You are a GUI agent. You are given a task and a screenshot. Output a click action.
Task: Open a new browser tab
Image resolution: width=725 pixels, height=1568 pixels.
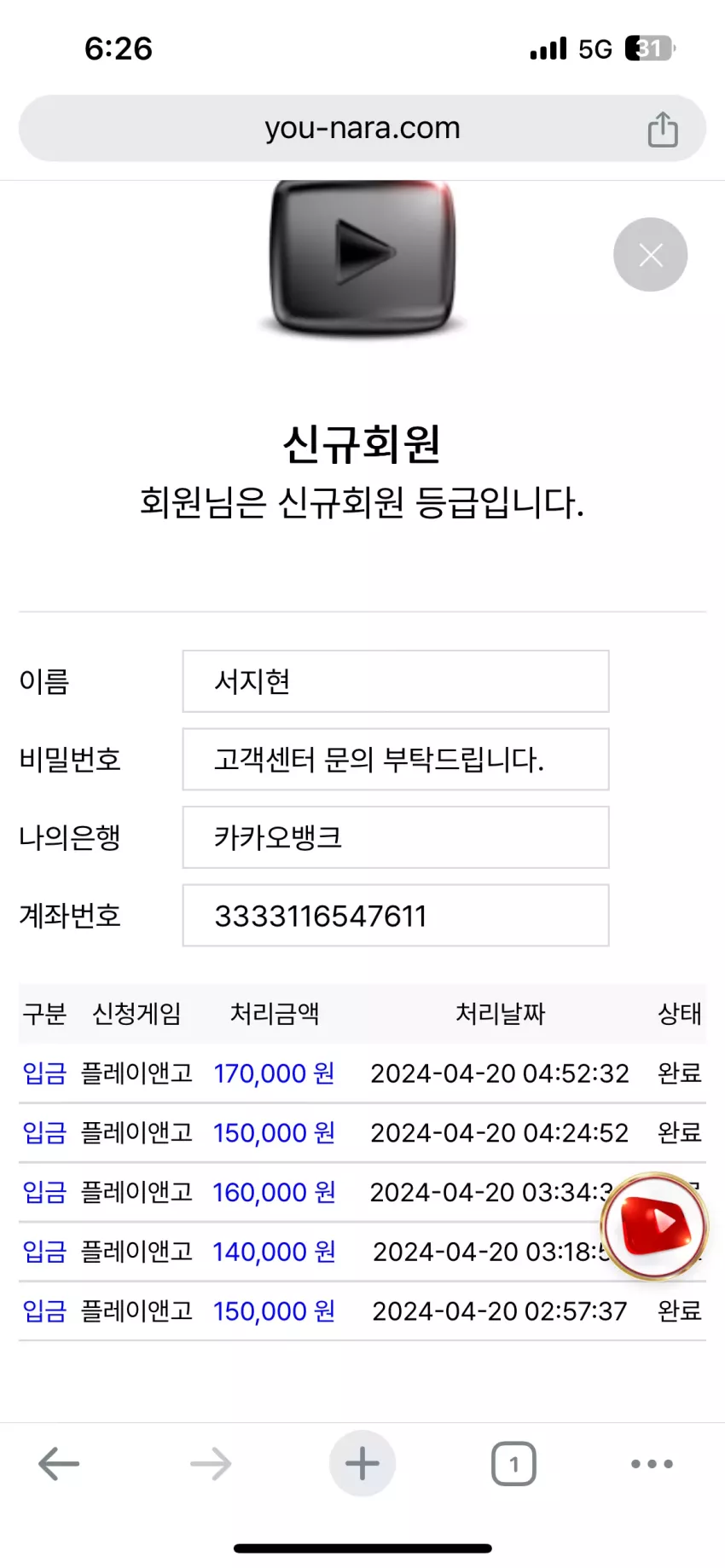[362, 1463]
